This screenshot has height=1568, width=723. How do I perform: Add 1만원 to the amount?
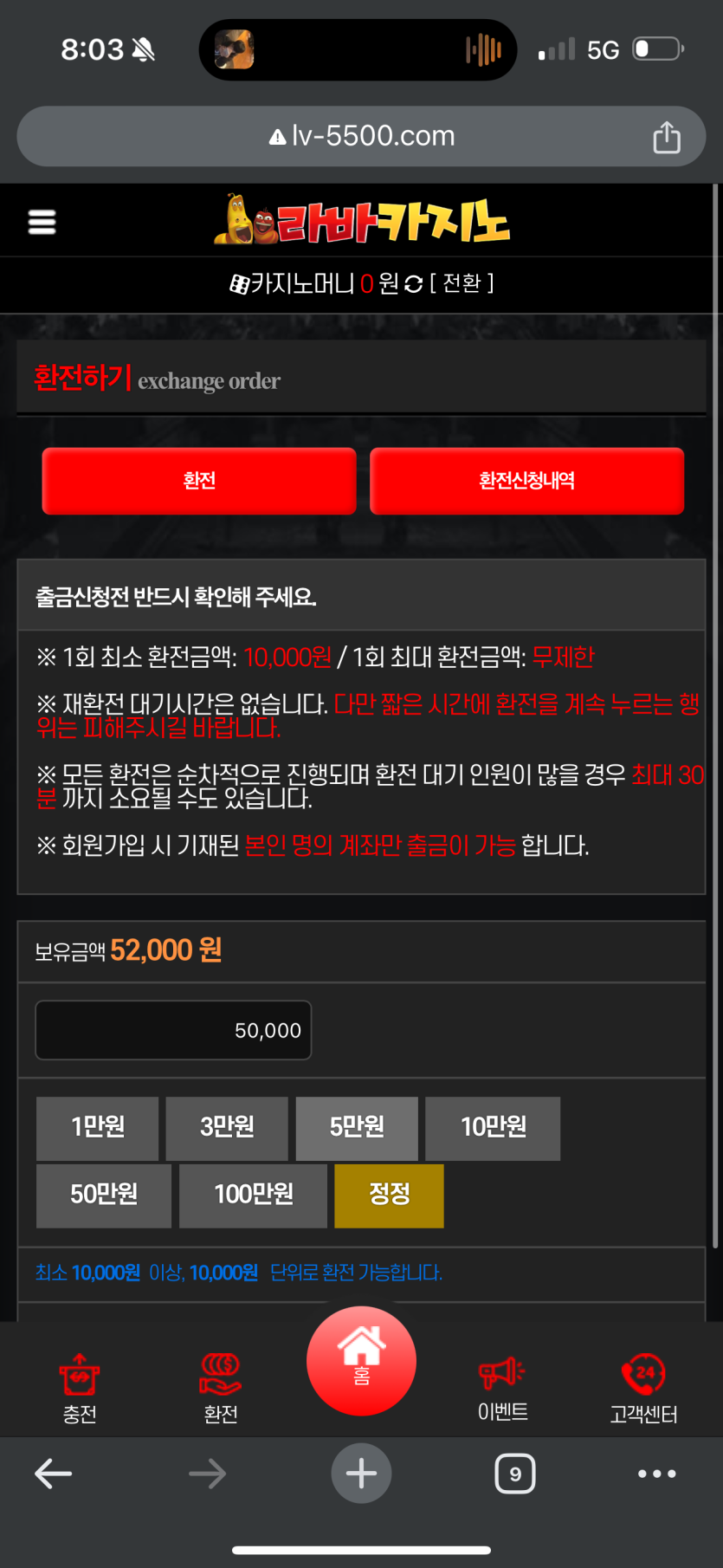click(98, 1127)
